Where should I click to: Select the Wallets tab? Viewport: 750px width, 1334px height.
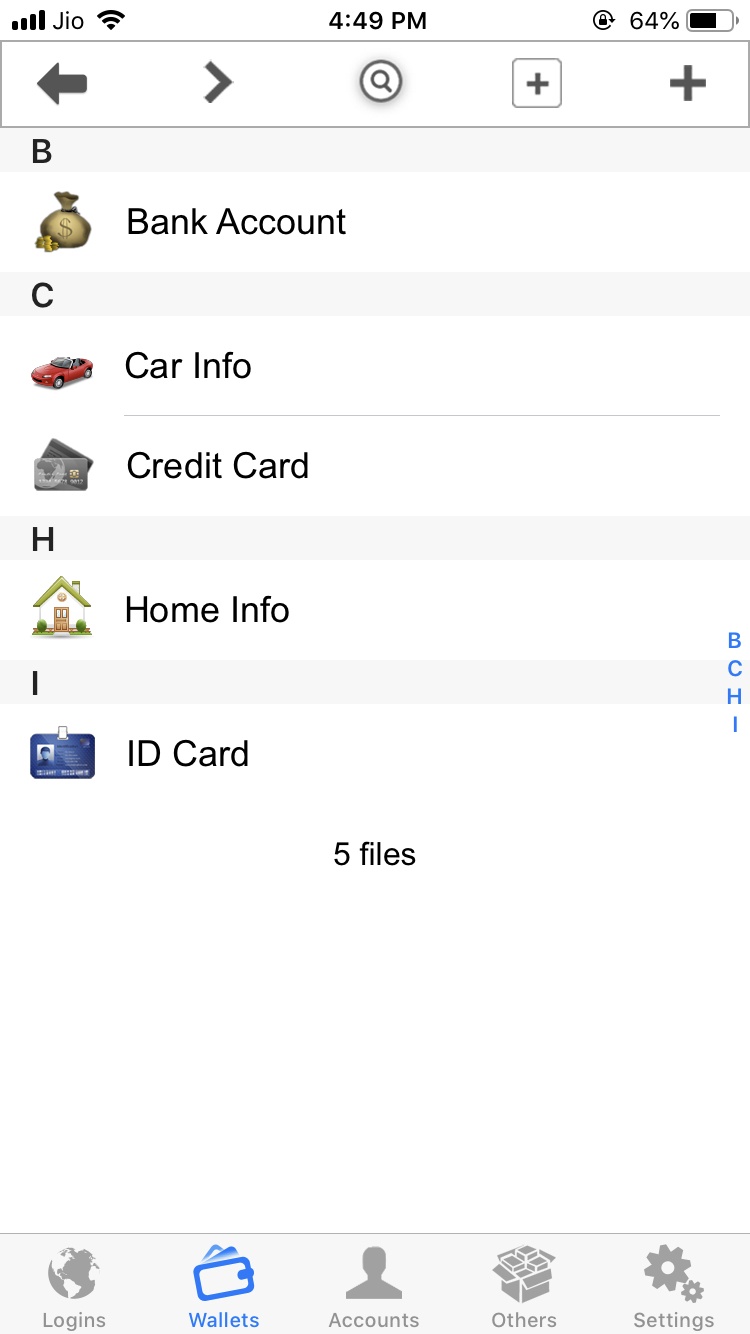click(x=224, y=1286)
